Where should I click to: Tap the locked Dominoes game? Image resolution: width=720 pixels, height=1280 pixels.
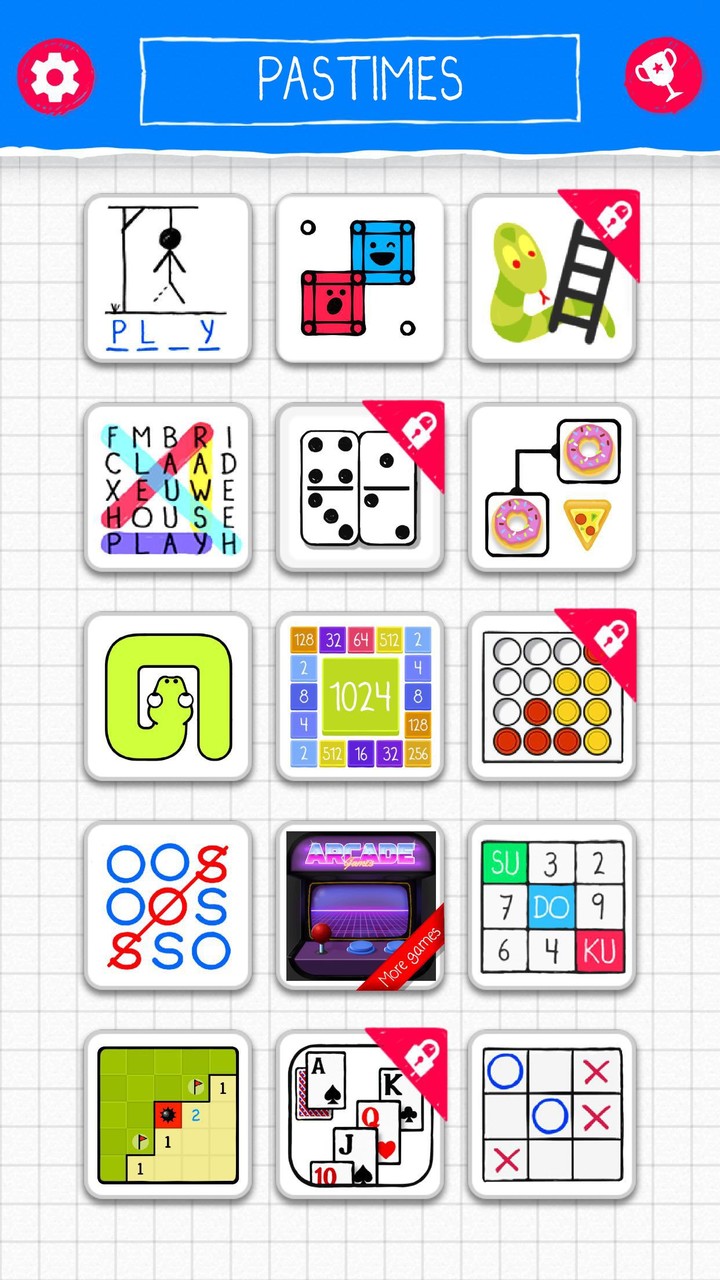click(x=360, y=488)
